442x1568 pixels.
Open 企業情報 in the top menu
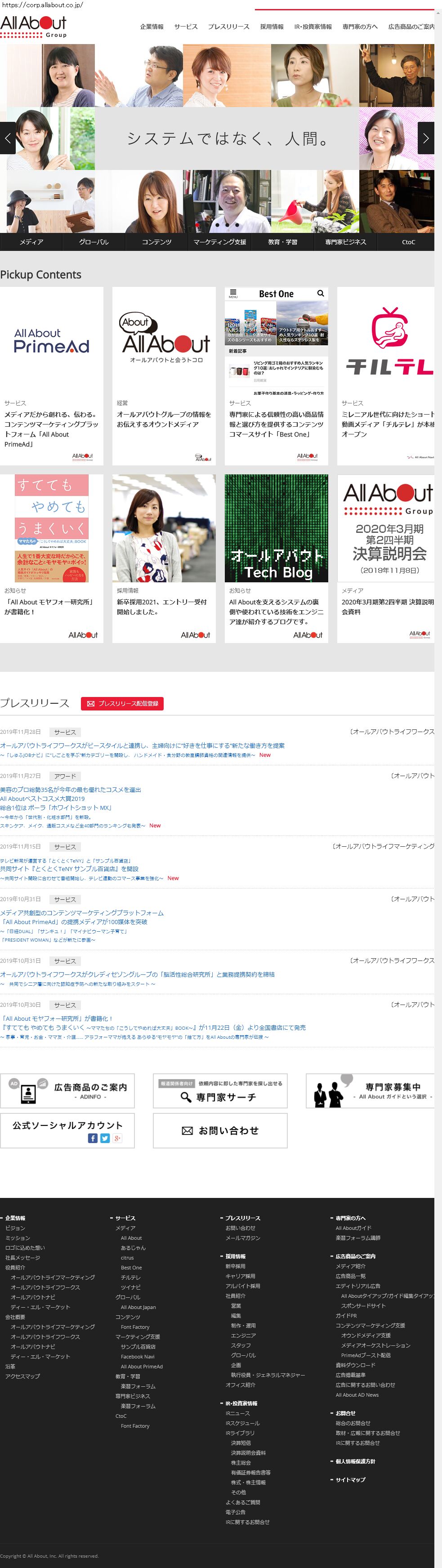152,27
